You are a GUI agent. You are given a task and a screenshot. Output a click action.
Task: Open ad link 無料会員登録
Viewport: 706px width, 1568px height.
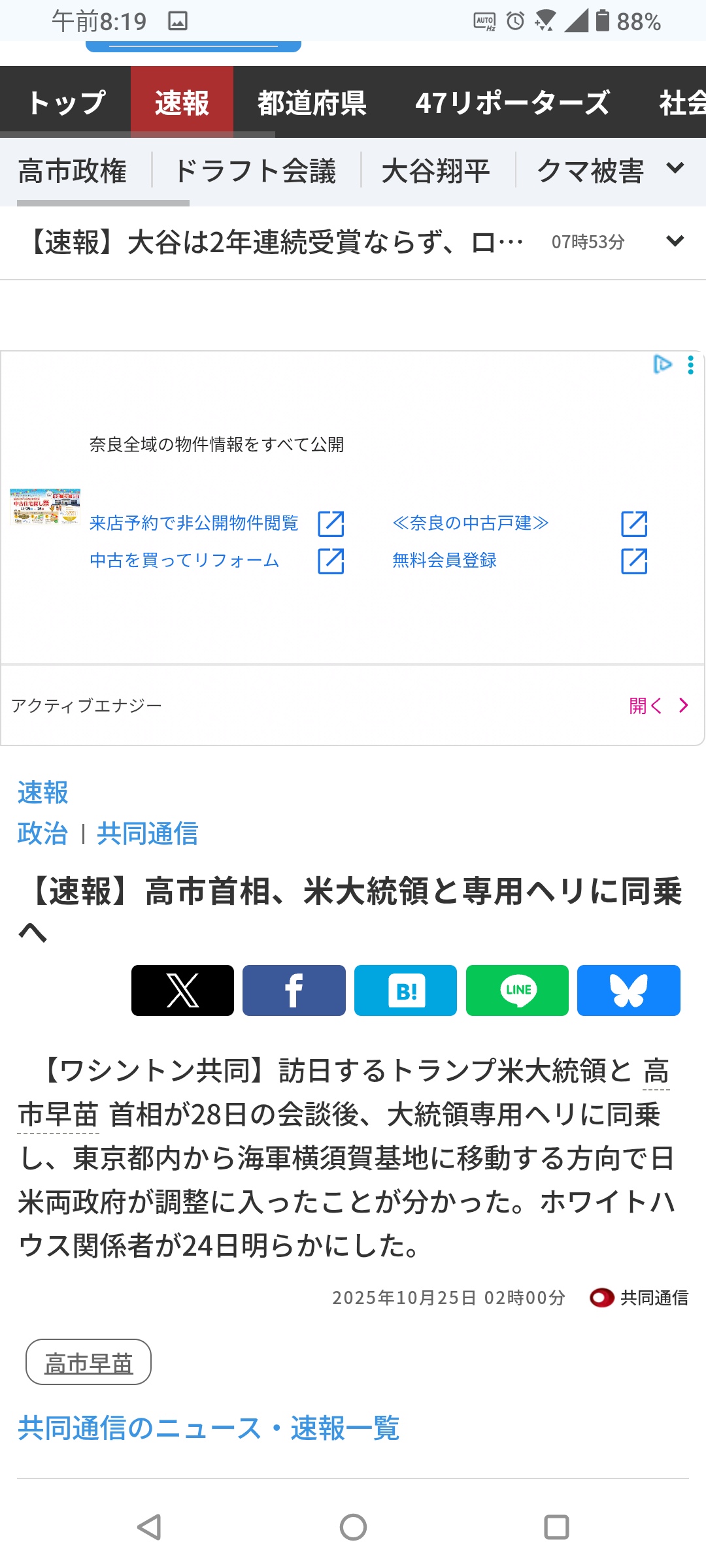(x=445, y=561)
